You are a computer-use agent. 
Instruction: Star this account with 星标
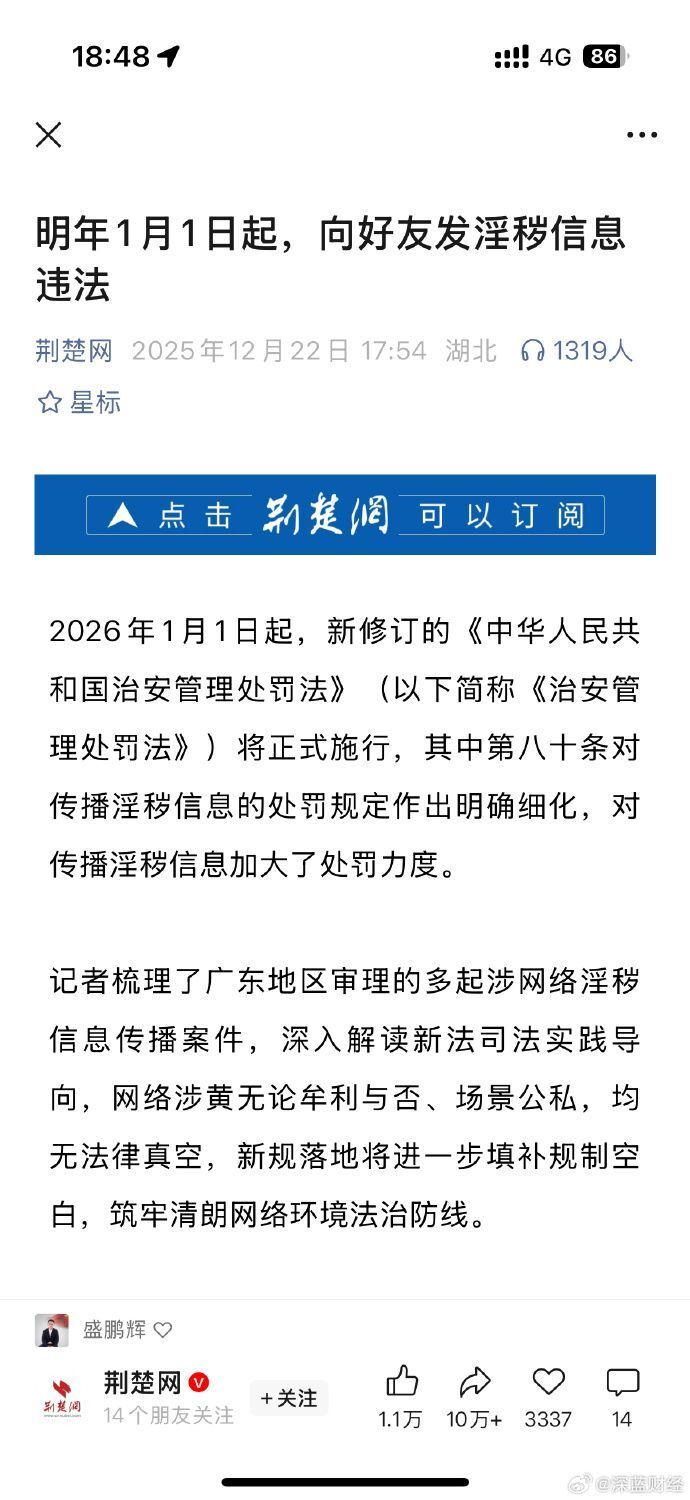pos(79,403)
